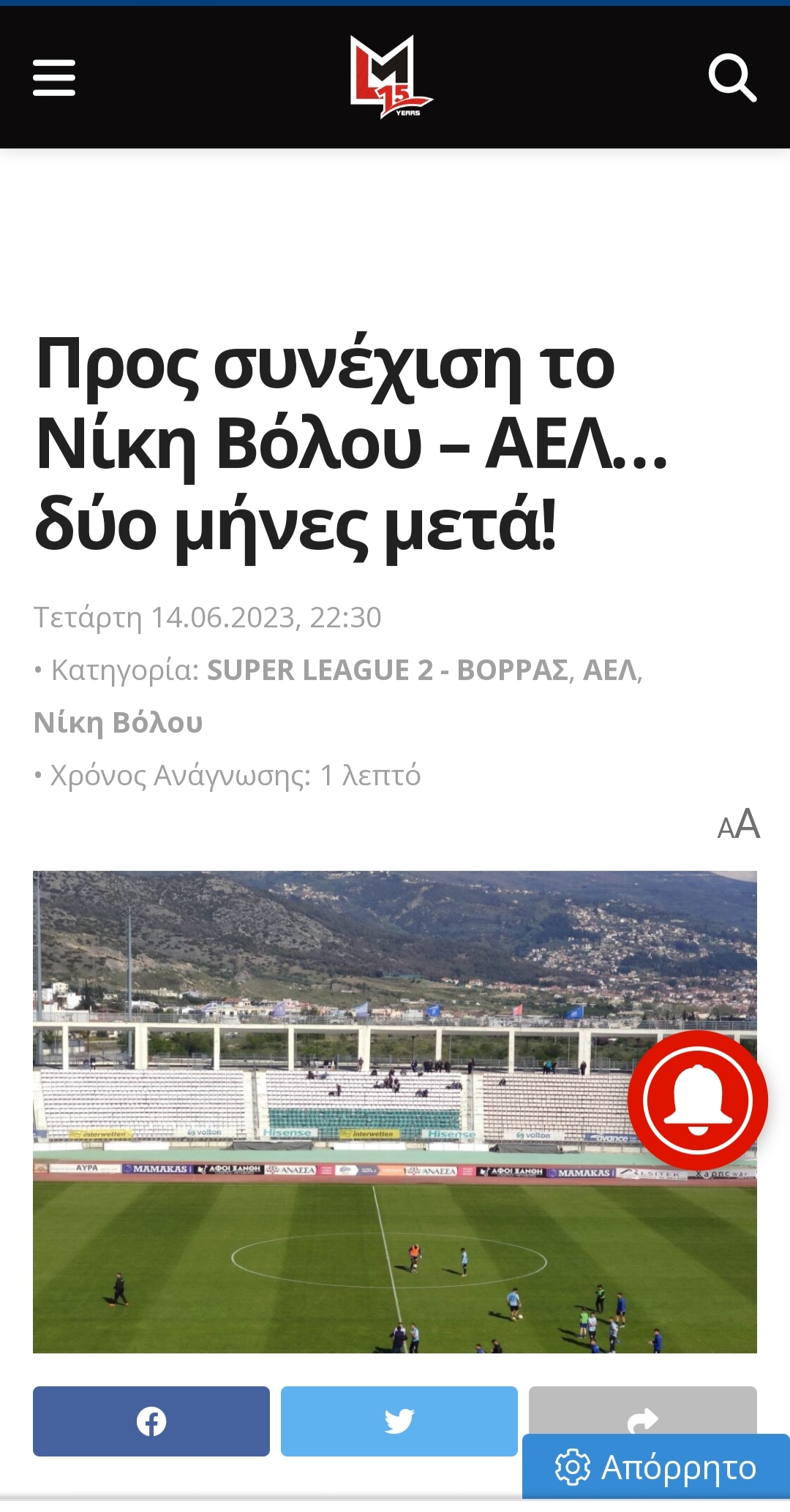Screen dimensions: 790x1512
Task: Tap the red notification bell button
Action: click(697, 1100)
